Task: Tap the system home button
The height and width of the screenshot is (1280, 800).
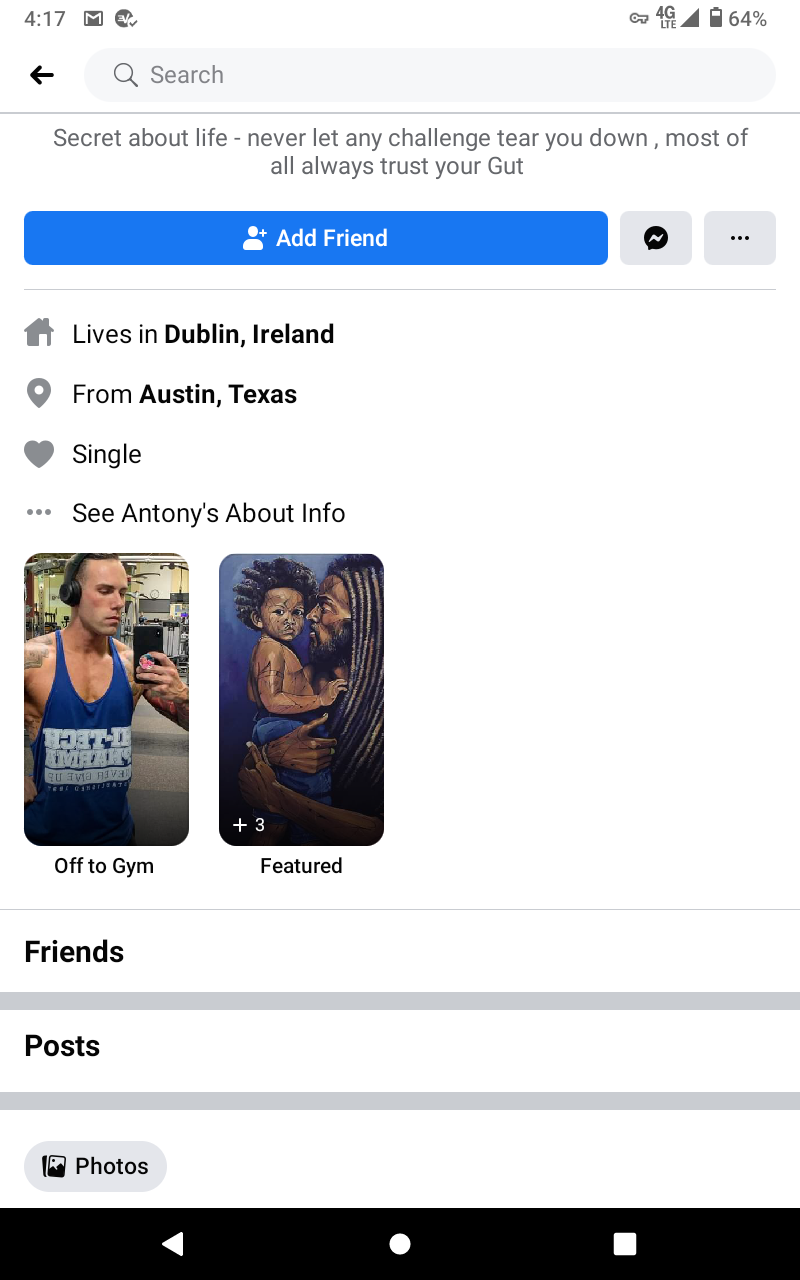Action: coord(400,1243)
